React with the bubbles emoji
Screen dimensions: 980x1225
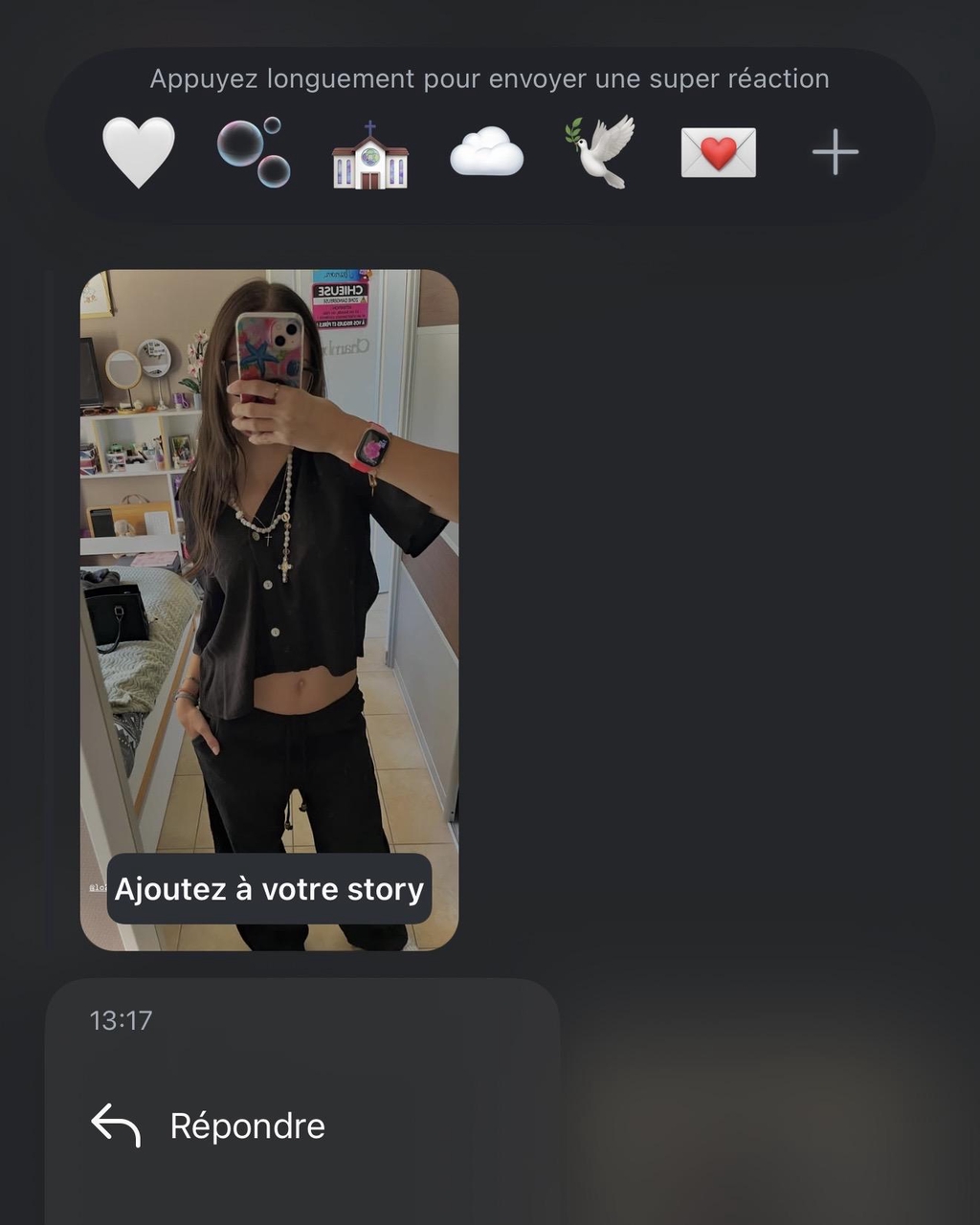tap(254, 152)
